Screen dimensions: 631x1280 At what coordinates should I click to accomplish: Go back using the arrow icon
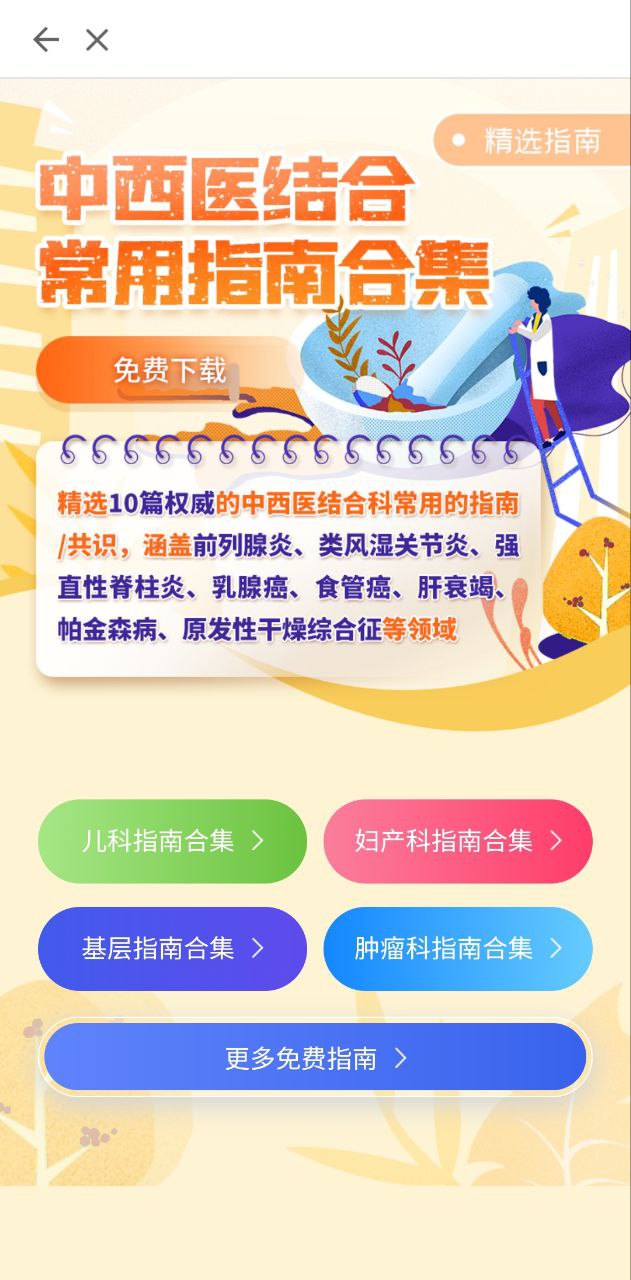tap(46, 40)
